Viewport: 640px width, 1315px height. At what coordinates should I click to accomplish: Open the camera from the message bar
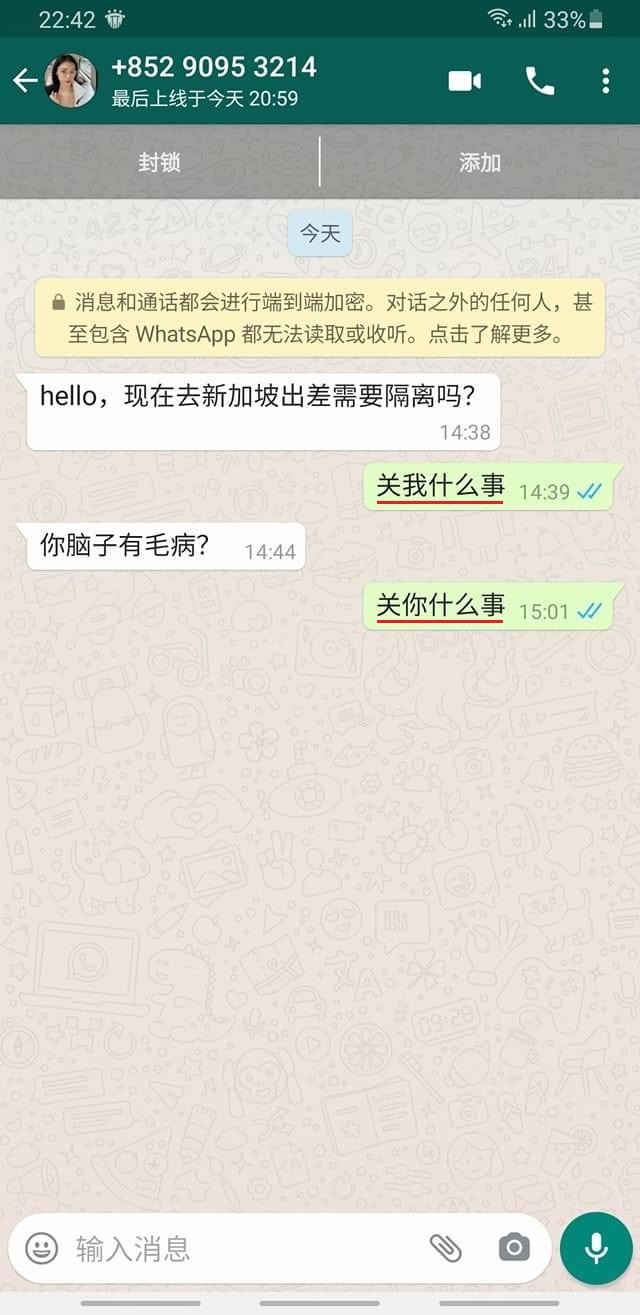click(x=514, y=1247)
